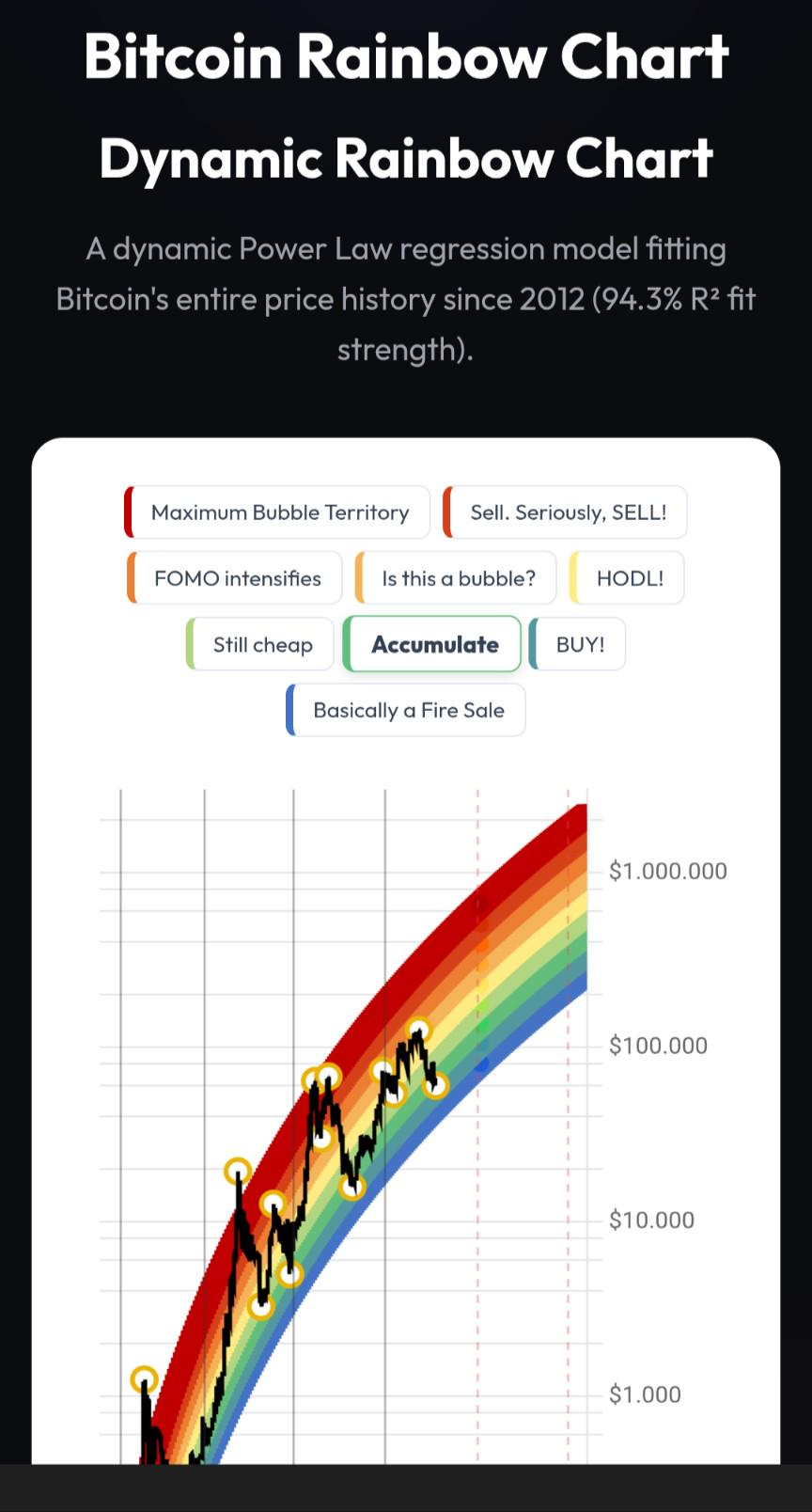Select the BUY! chip
812x1512 pixels.
[577, 644]
